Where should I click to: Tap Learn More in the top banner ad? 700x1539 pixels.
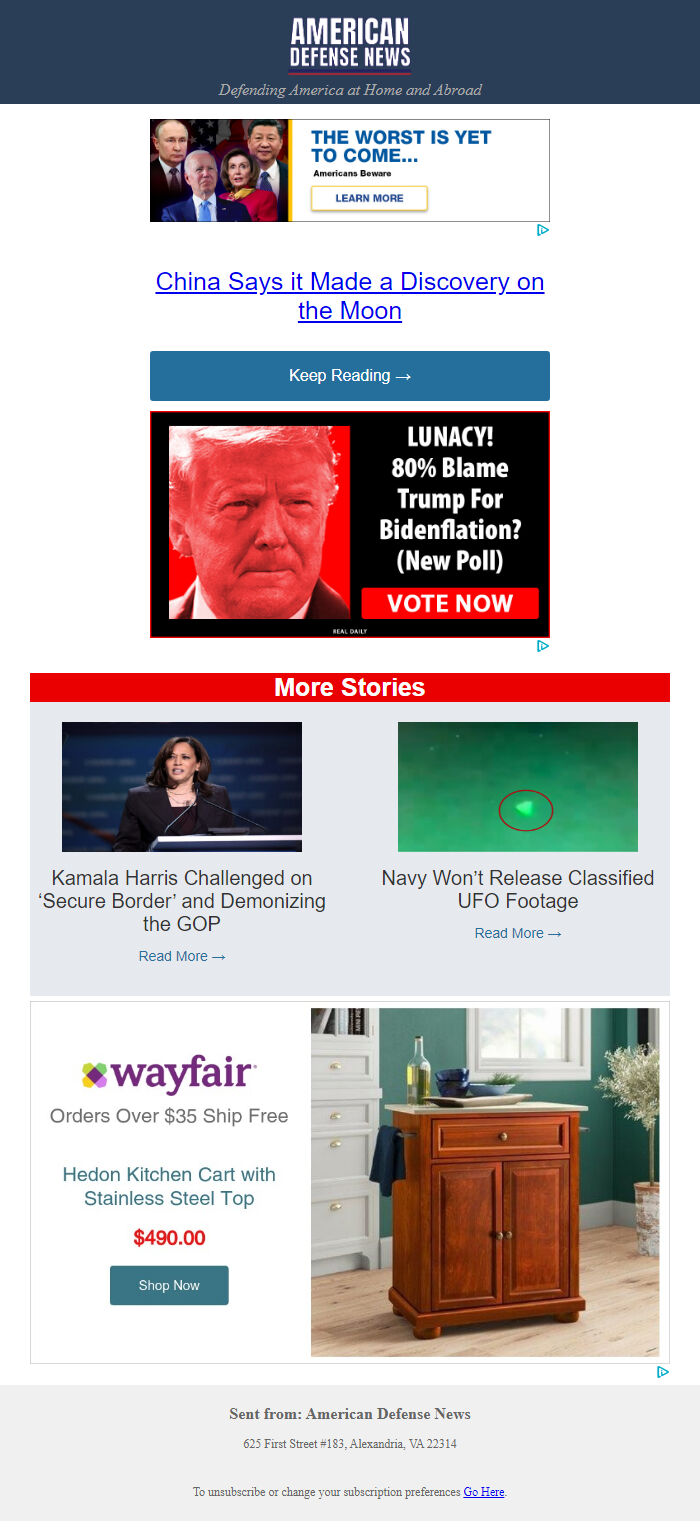click(x=369, y=198)
